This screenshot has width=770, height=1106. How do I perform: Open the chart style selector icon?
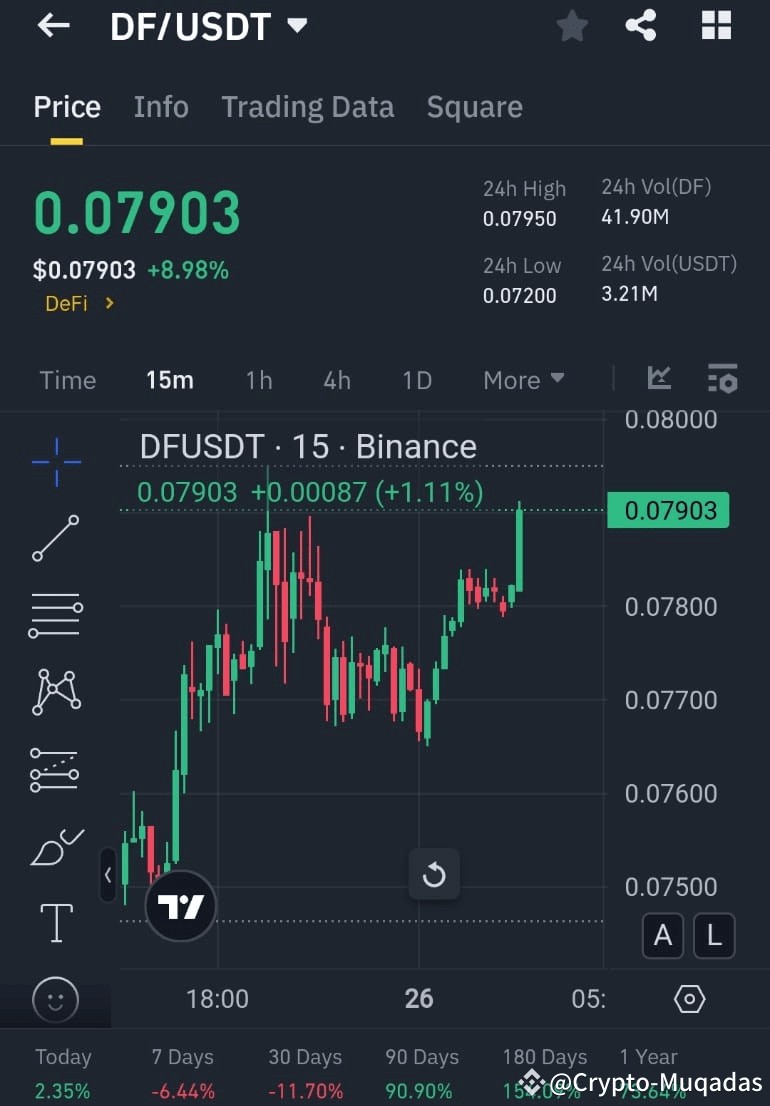point(659,379)
